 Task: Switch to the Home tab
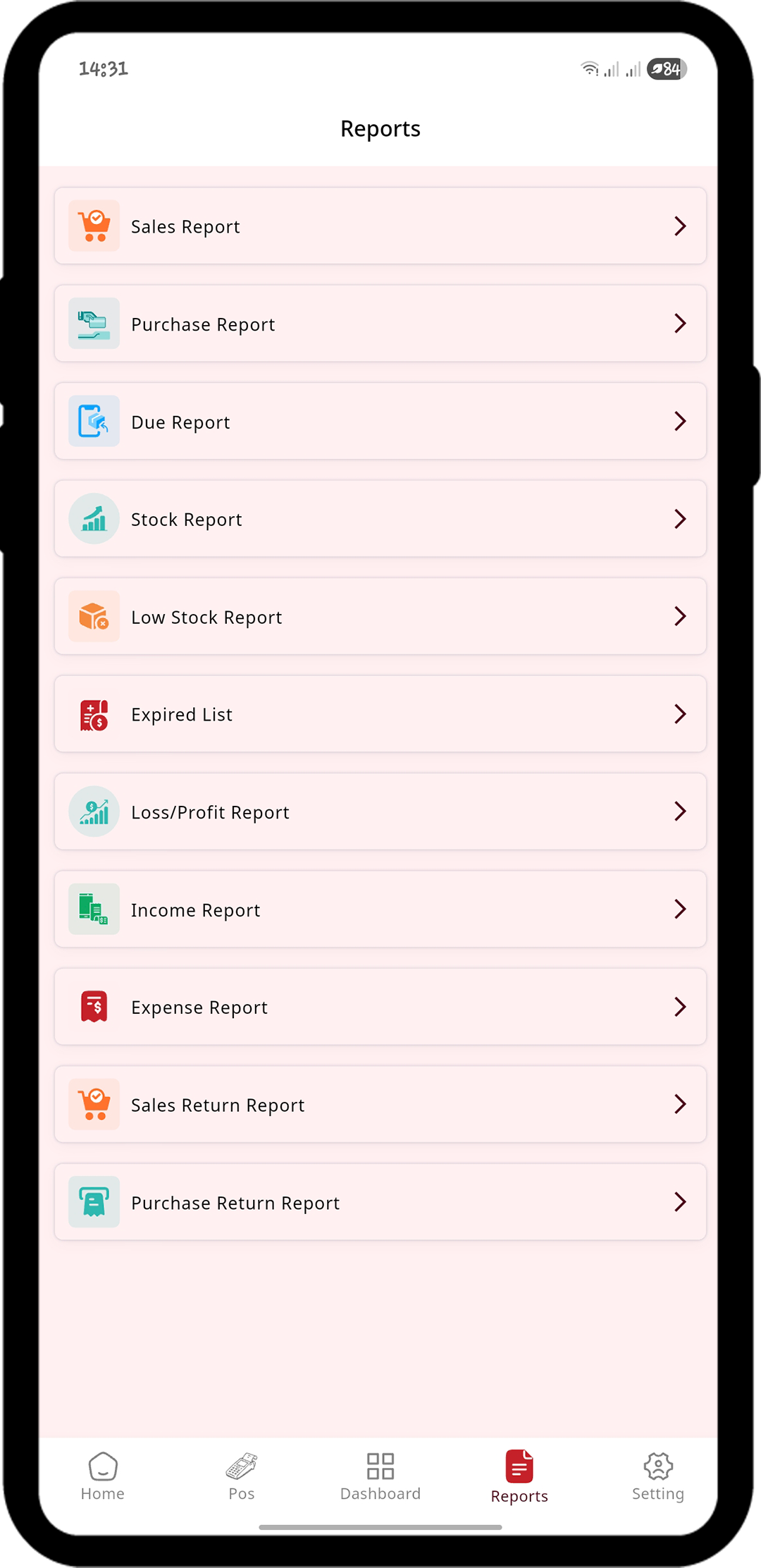(103, 1476)
